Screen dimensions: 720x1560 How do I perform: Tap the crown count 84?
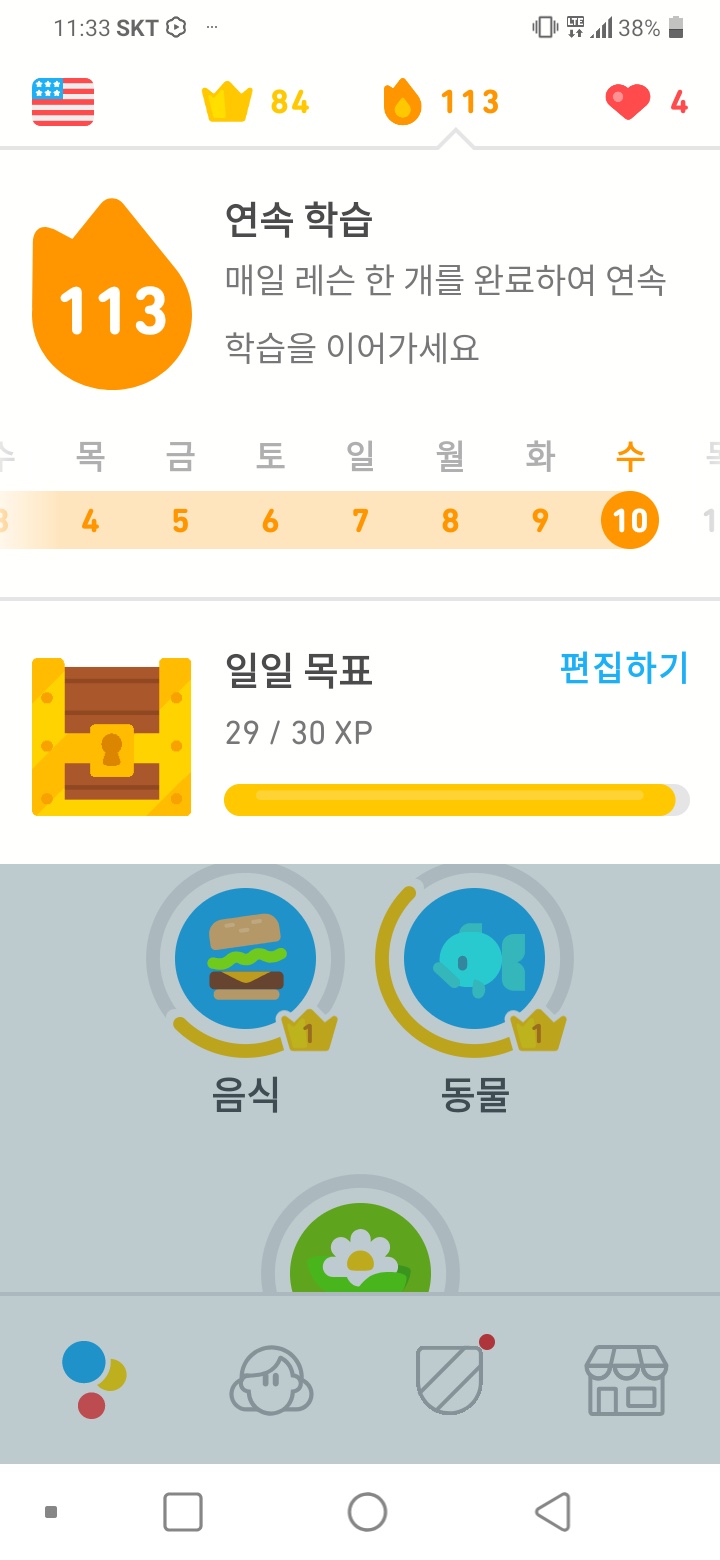click(256, 102)
